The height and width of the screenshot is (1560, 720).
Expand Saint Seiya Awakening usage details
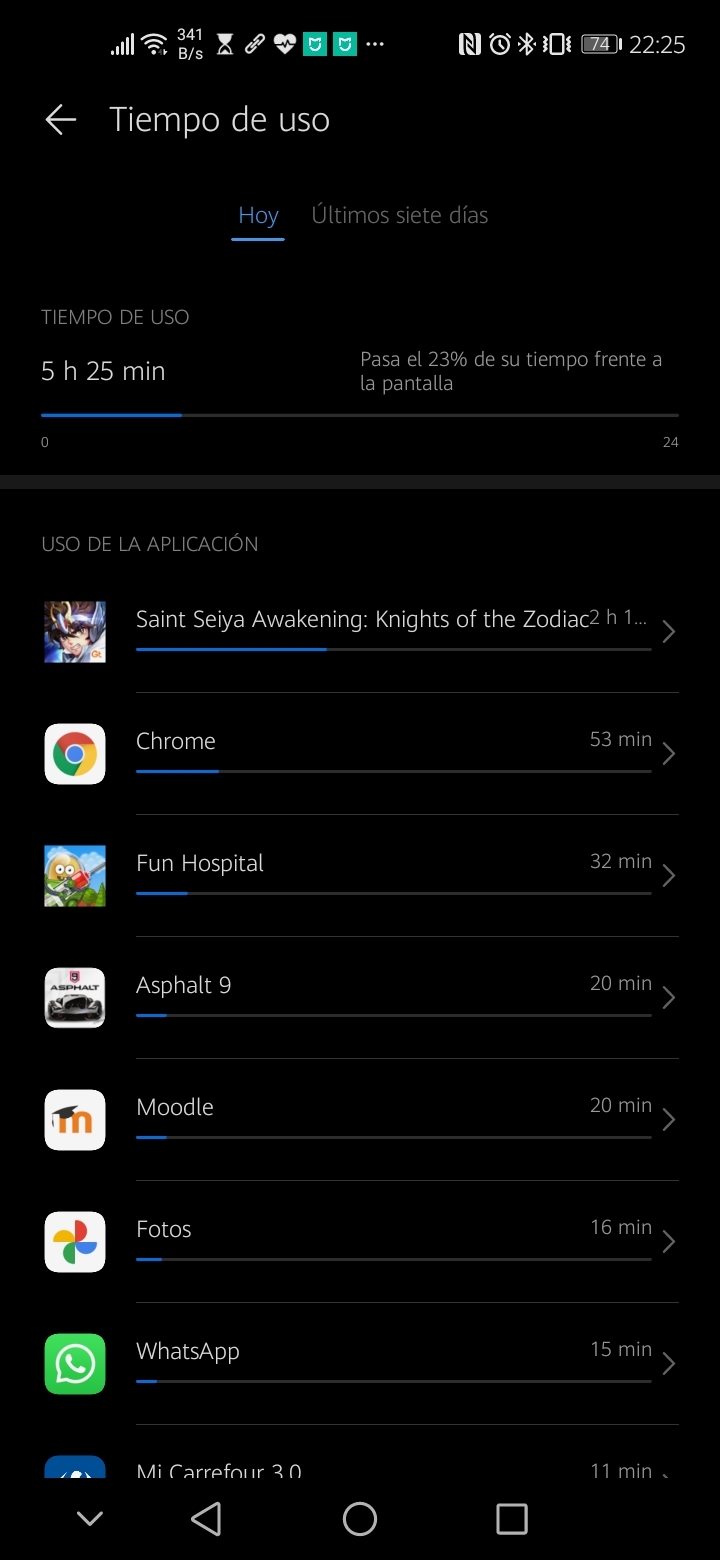(x=668, y=631)
